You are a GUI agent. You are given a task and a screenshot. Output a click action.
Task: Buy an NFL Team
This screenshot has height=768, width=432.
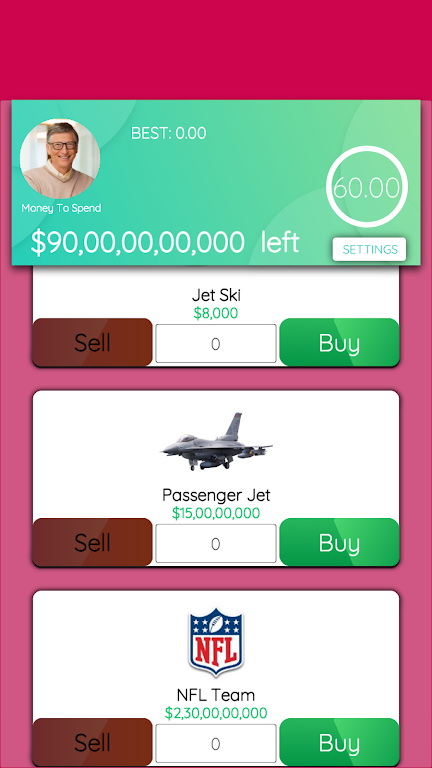click(339, 742)
